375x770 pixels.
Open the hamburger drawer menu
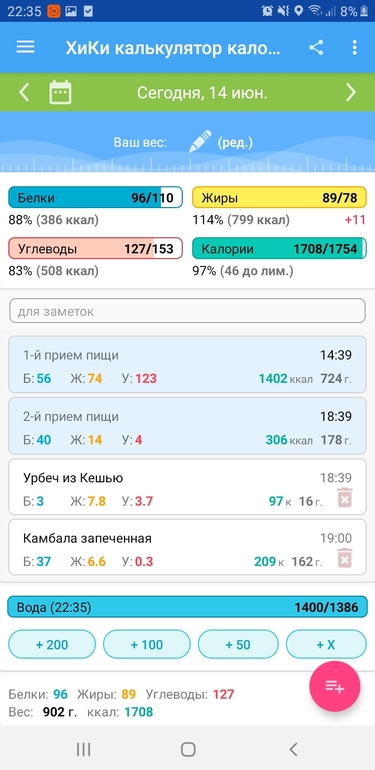click(26, 47)
